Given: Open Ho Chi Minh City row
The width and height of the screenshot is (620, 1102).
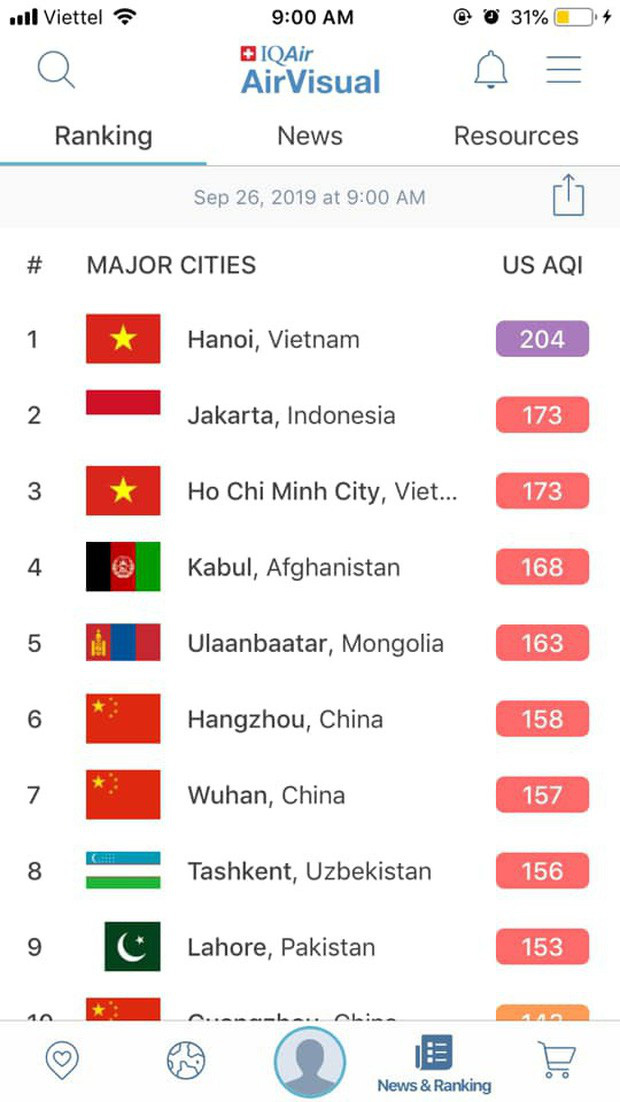Looking at the screenshot, I should (322, 491).
